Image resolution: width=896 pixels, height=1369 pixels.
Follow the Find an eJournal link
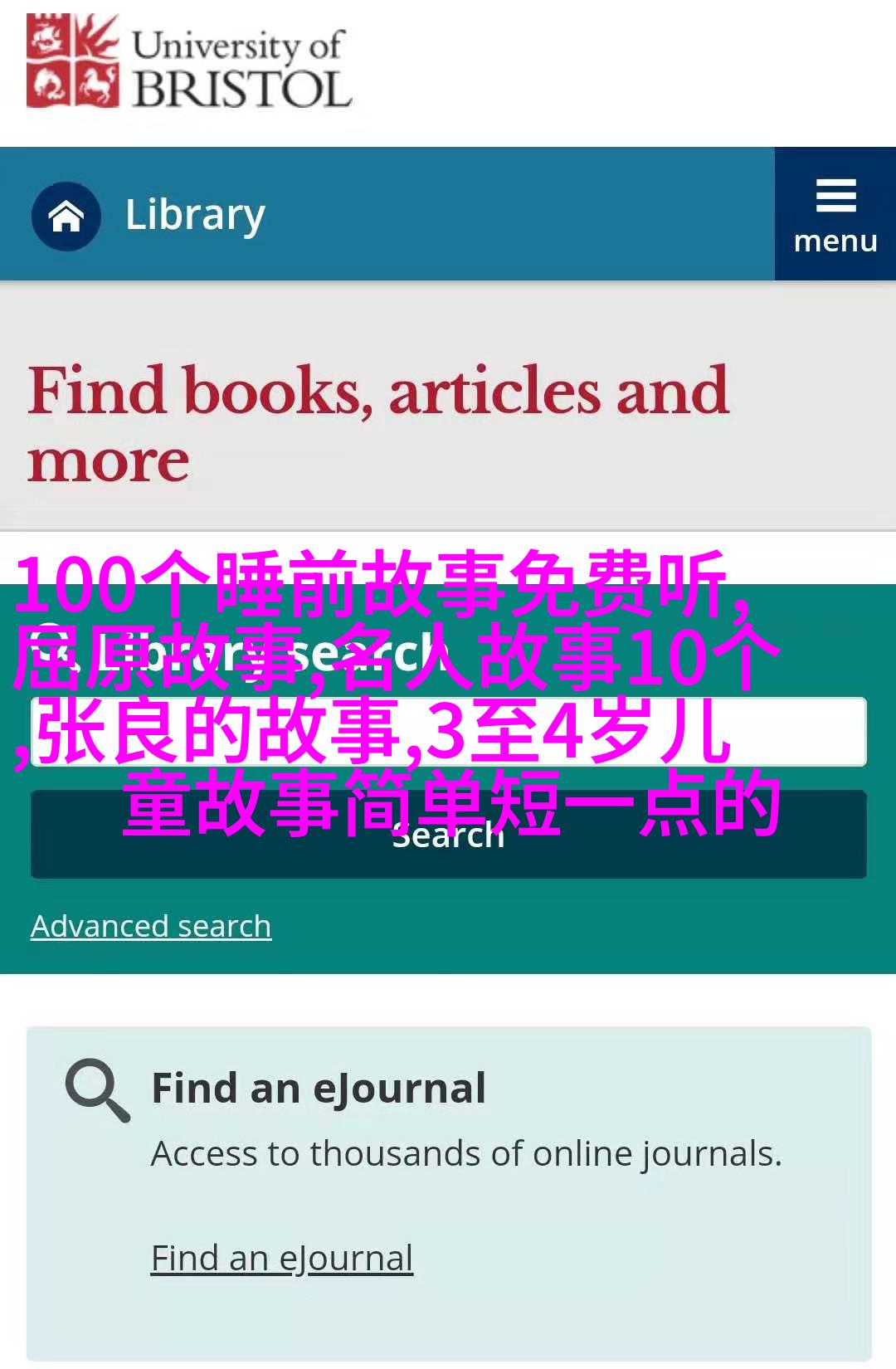(282, 1258)
